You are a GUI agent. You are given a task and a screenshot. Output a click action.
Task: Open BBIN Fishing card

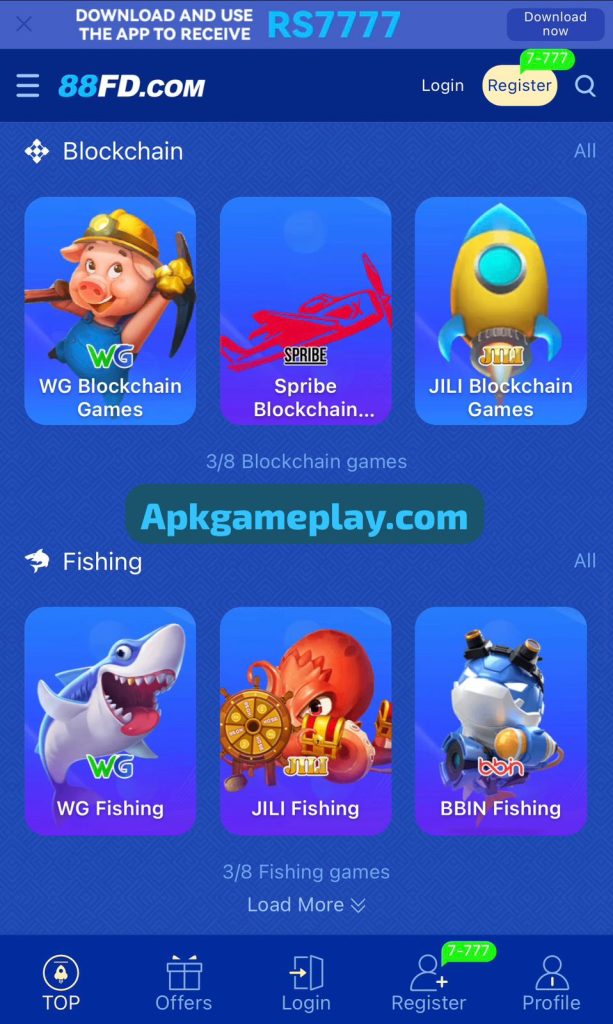pos(500,720)
